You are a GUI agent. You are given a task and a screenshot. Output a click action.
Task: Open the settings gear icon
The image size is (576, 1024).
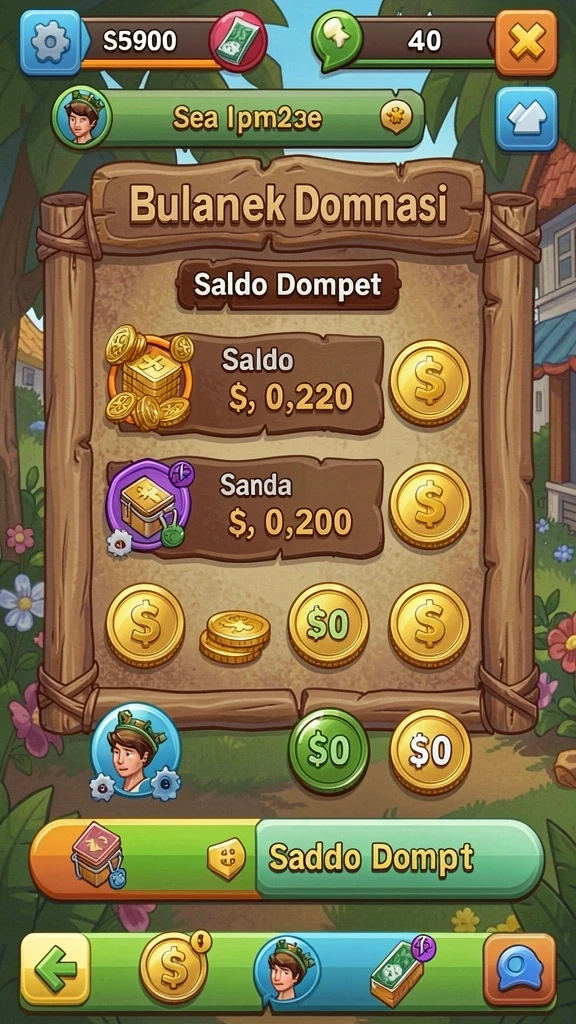click(x=50, y=42)
